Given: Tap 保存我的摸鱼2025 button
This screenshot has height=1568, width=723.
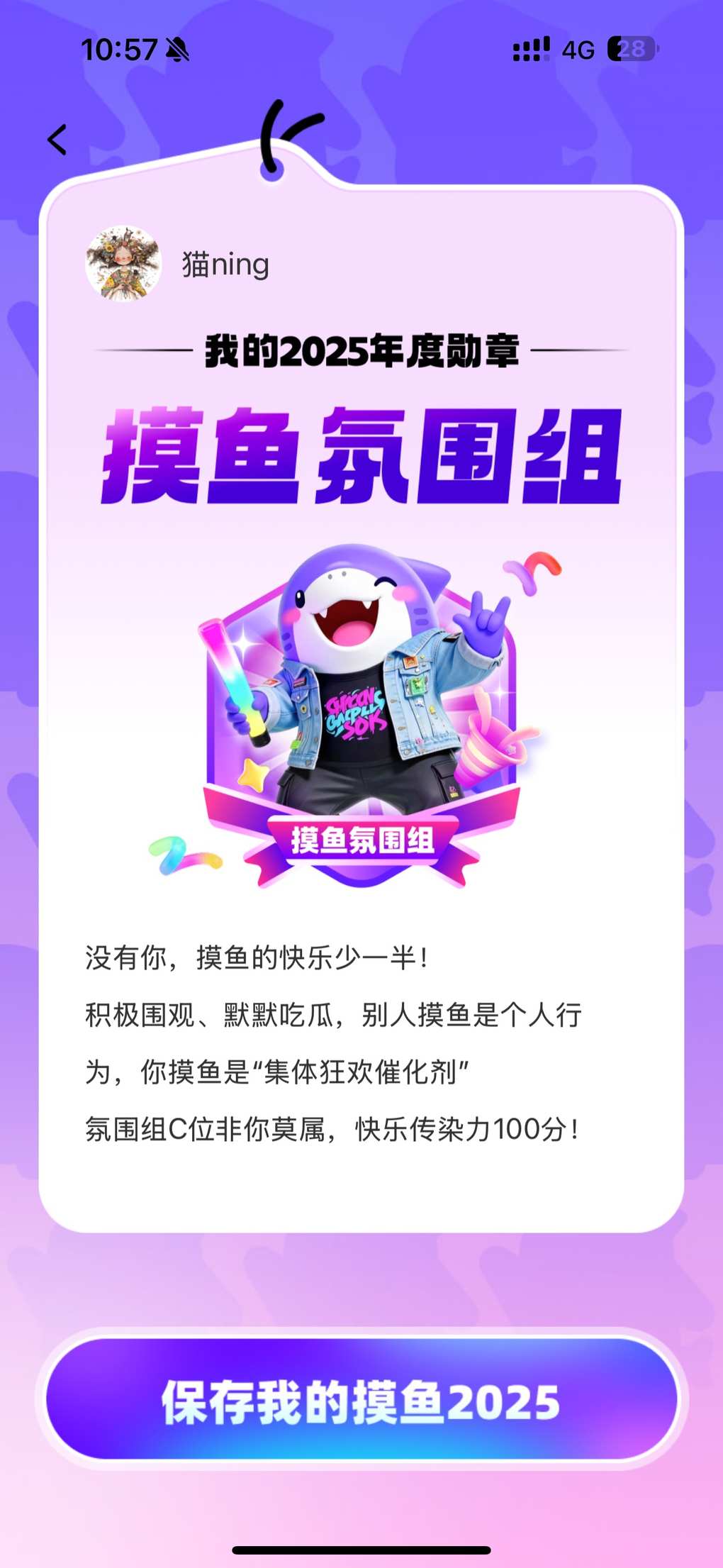Looking at the screenshot, I should (361, 1401).
